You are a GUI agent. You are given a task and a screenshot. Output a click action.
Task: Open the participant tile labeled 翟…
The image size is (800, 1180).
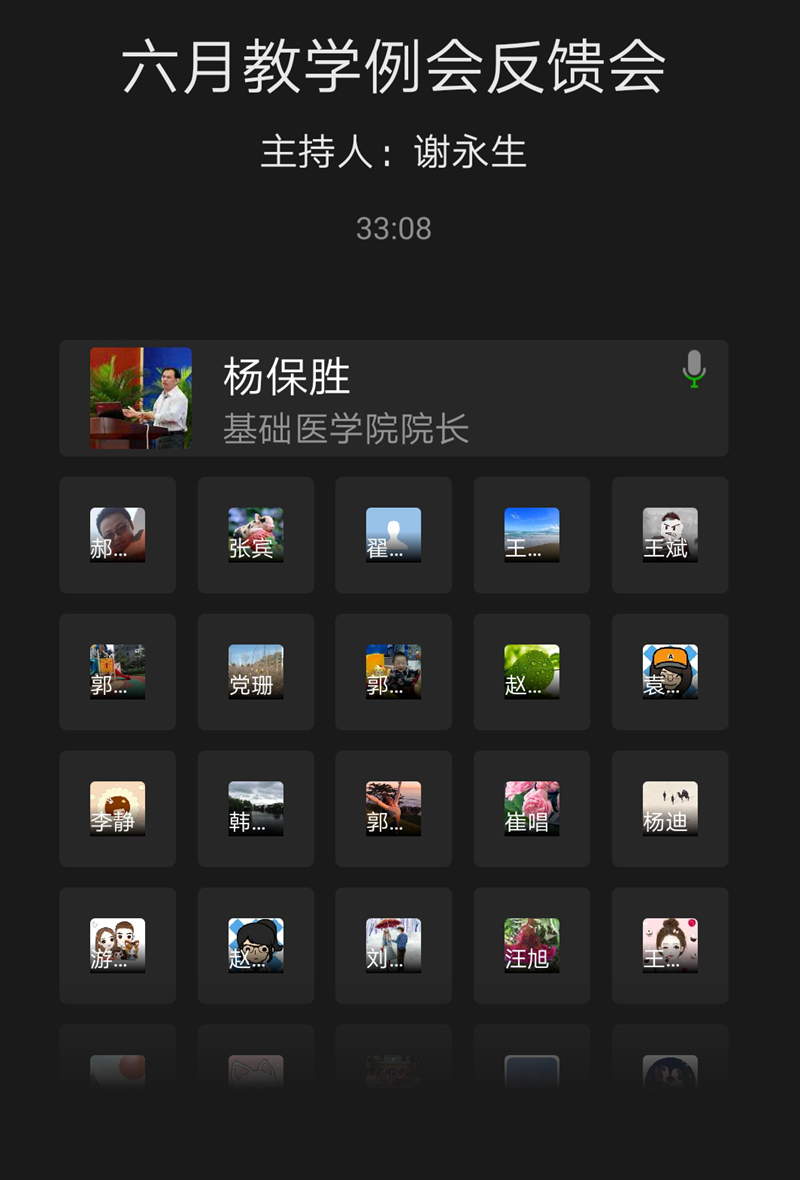[x=393, y=535]
